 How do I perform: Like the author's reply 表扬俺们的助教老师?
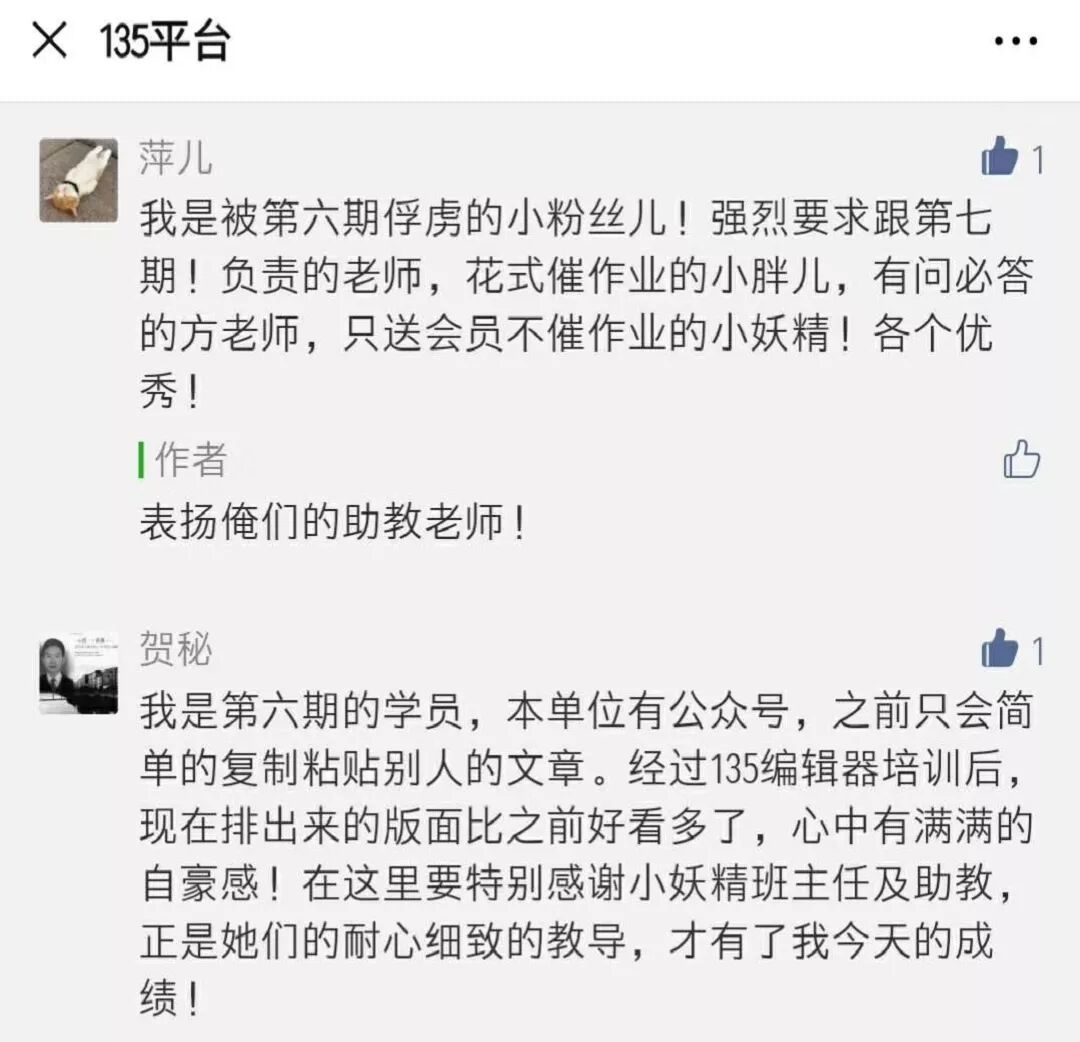(1021, 461)
